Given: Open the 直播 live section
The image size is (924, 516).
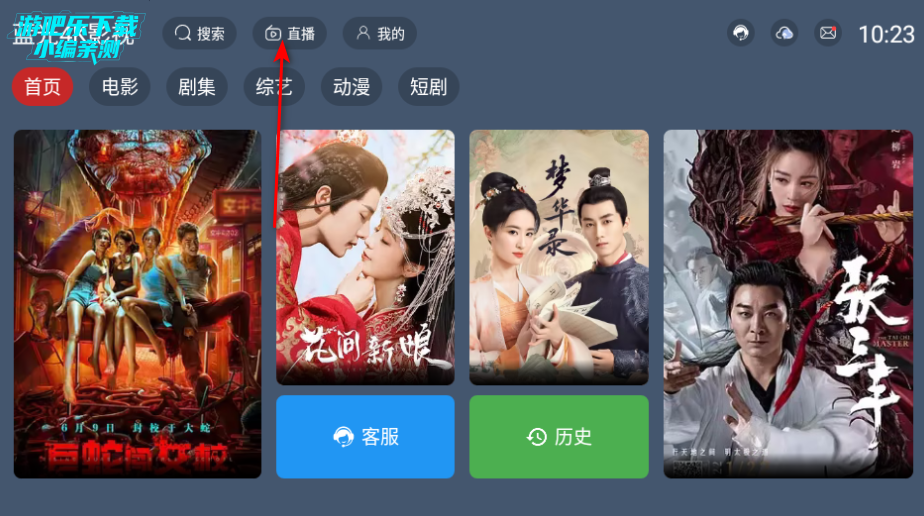Looking at the screenshot, I should pyautogui.click(x=289, y=33).
